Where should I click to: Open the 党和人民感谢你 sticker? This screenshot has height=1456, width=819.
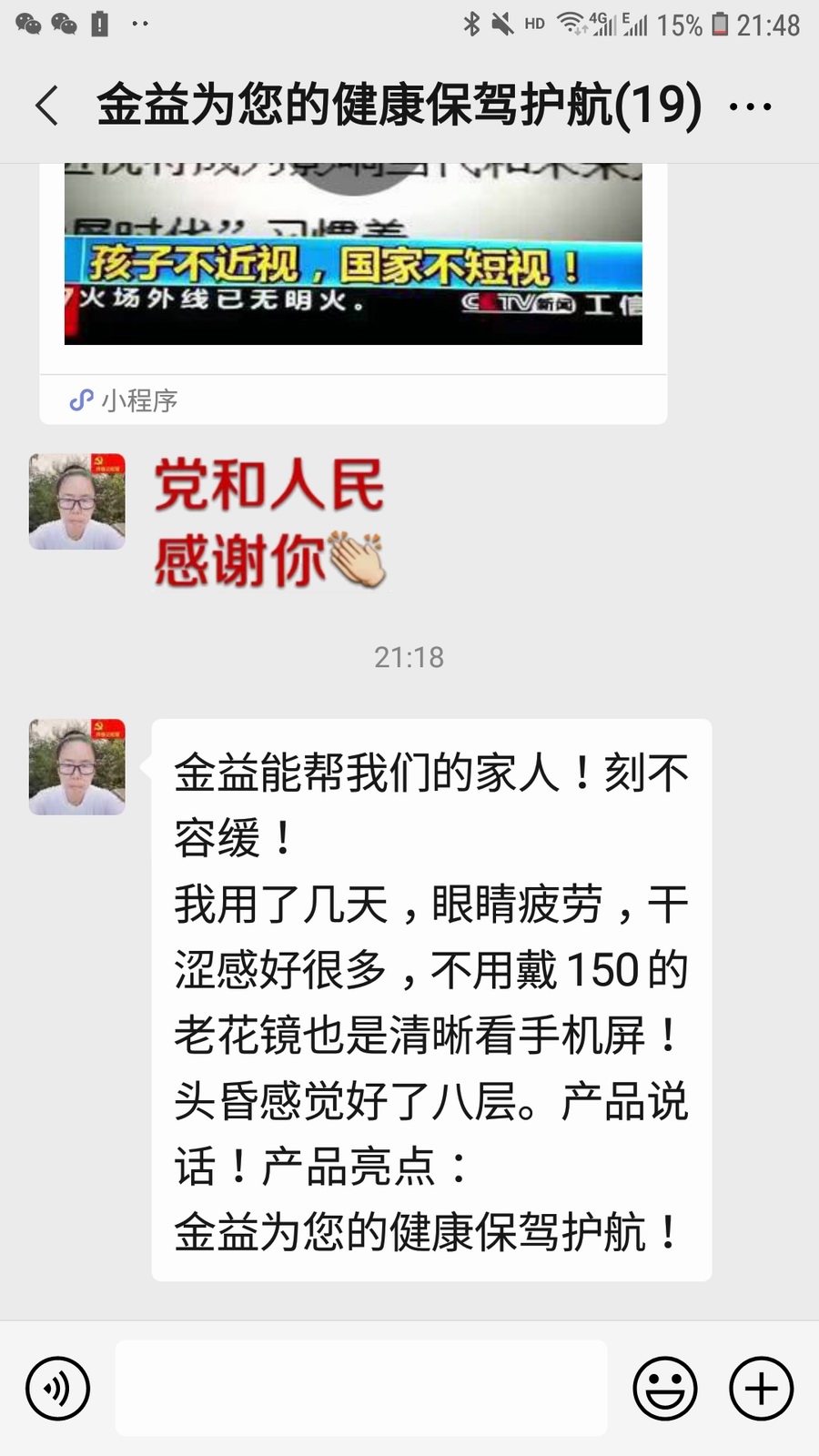(270, 522)
